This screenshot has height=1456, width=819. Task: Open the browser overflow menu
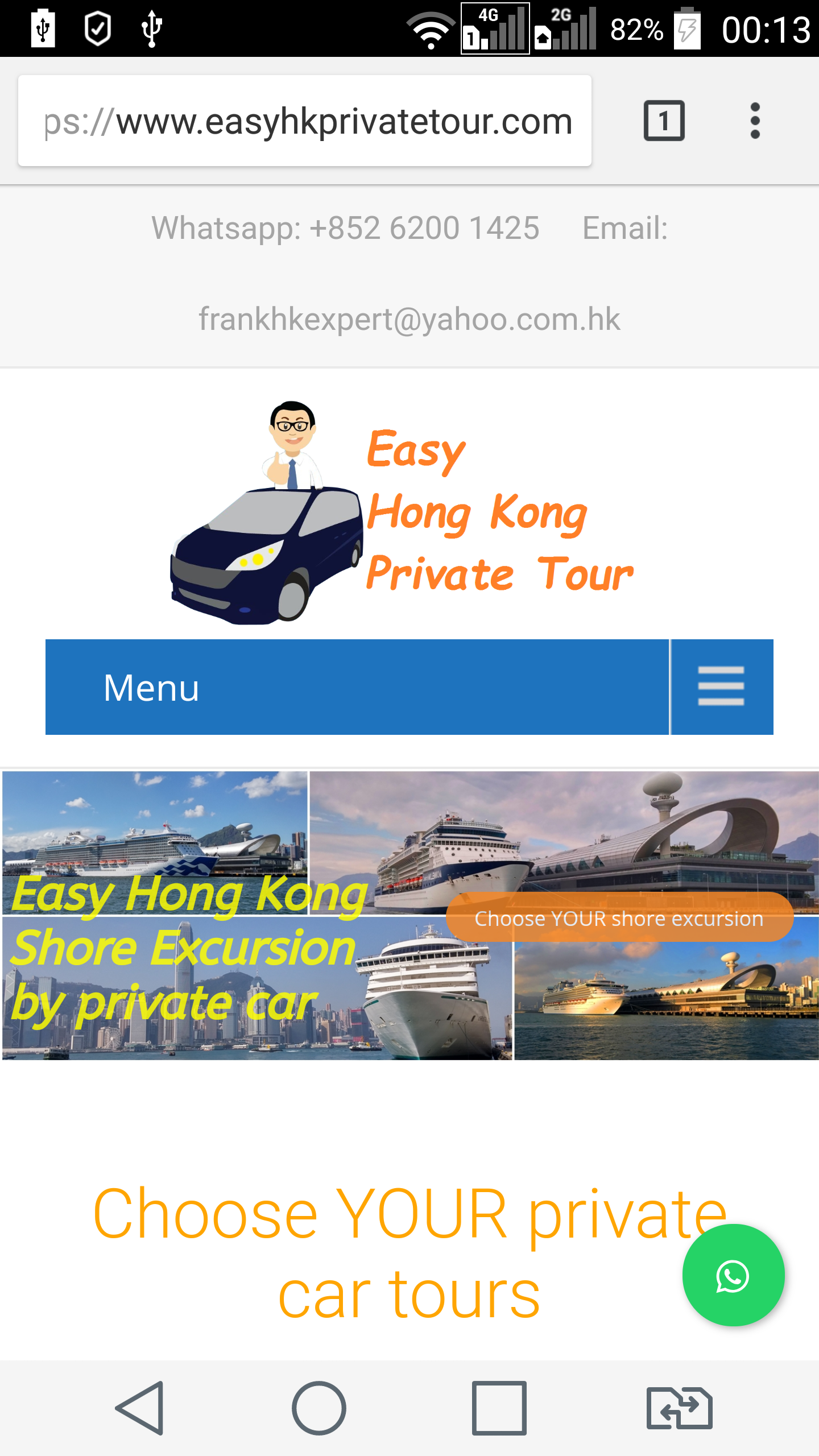pos(755,121)
